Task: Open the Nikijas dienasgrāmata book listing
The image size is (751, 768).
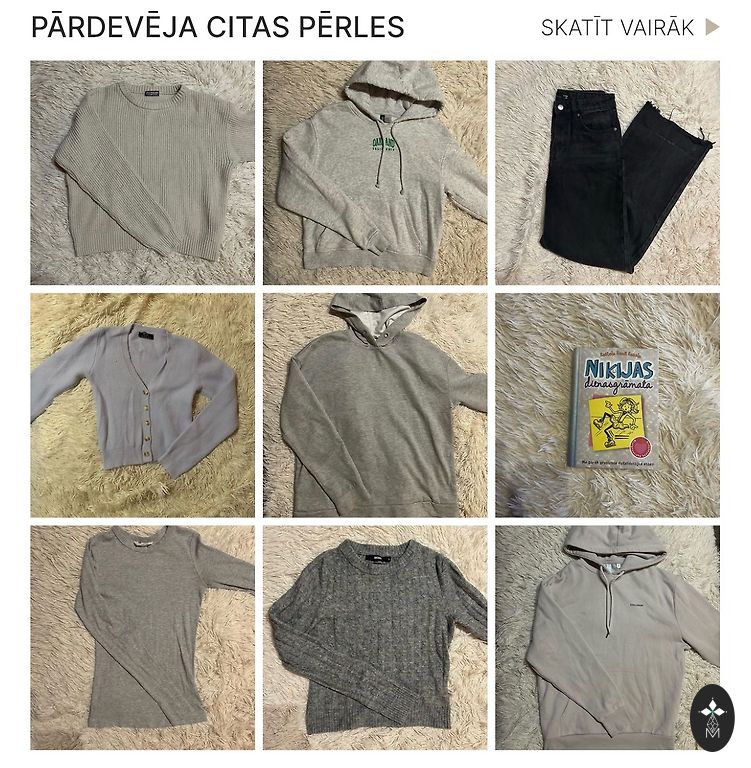Action: point(607,405)
